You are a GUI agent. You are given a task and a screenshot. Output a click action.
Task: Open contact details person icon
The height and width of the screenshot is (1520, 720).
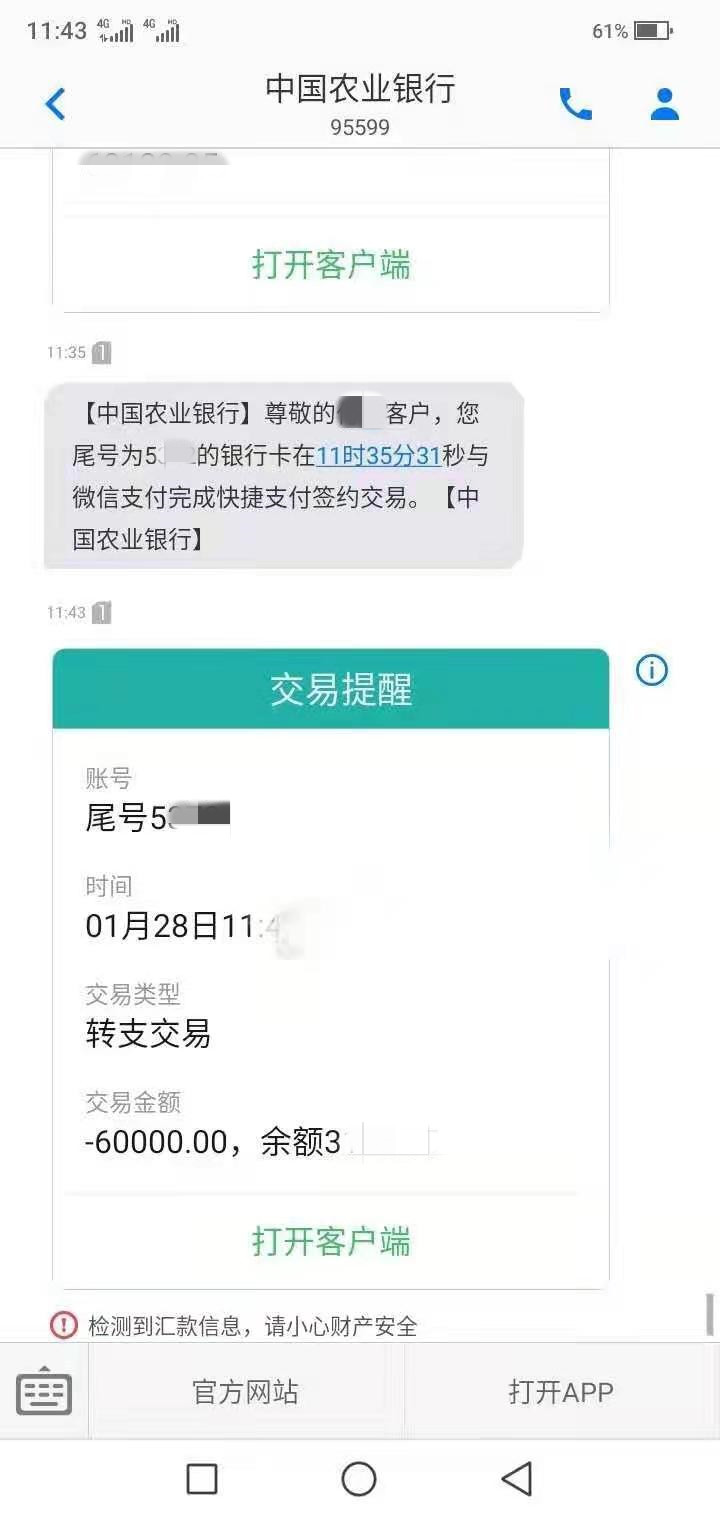(x=665, y=104)
